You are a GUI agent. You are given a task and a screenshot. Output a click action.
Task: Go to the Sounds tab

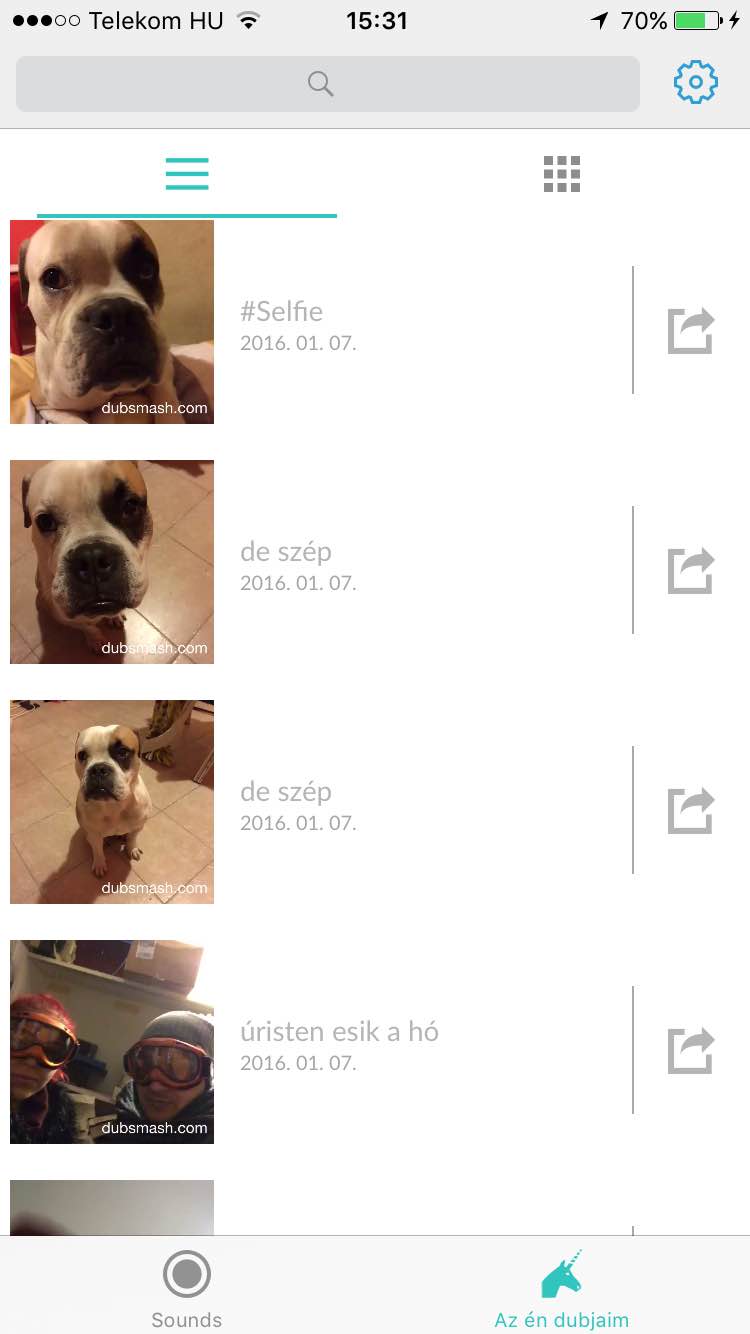[x=187, y=1288]
